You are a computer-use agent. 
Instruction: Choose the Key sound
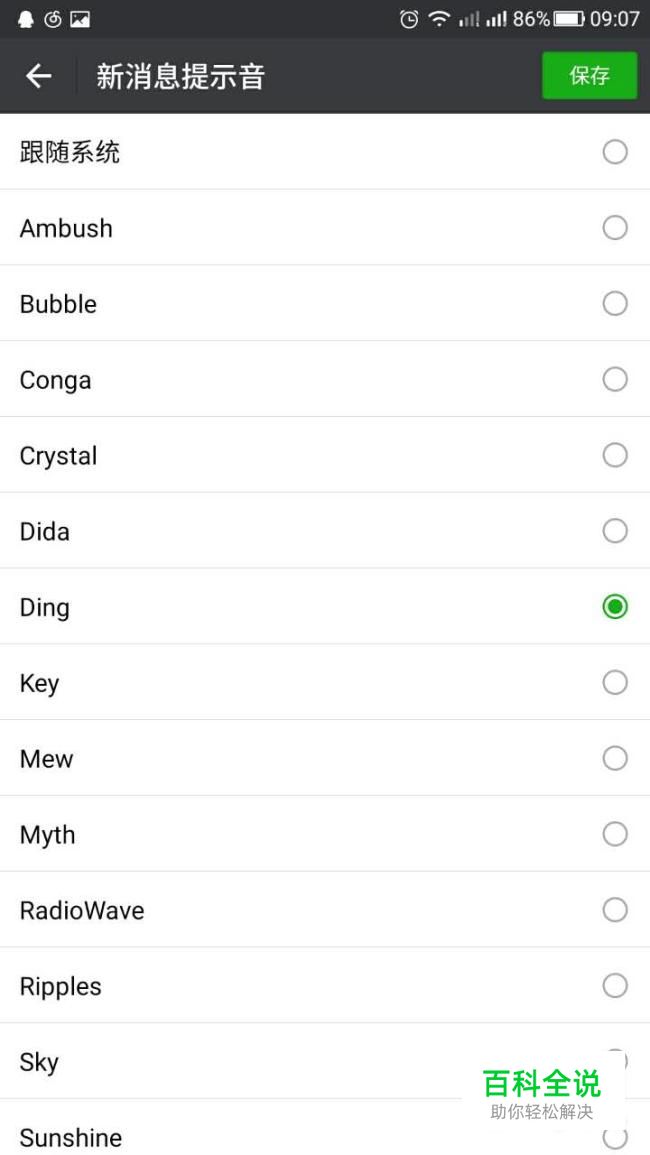325,683
